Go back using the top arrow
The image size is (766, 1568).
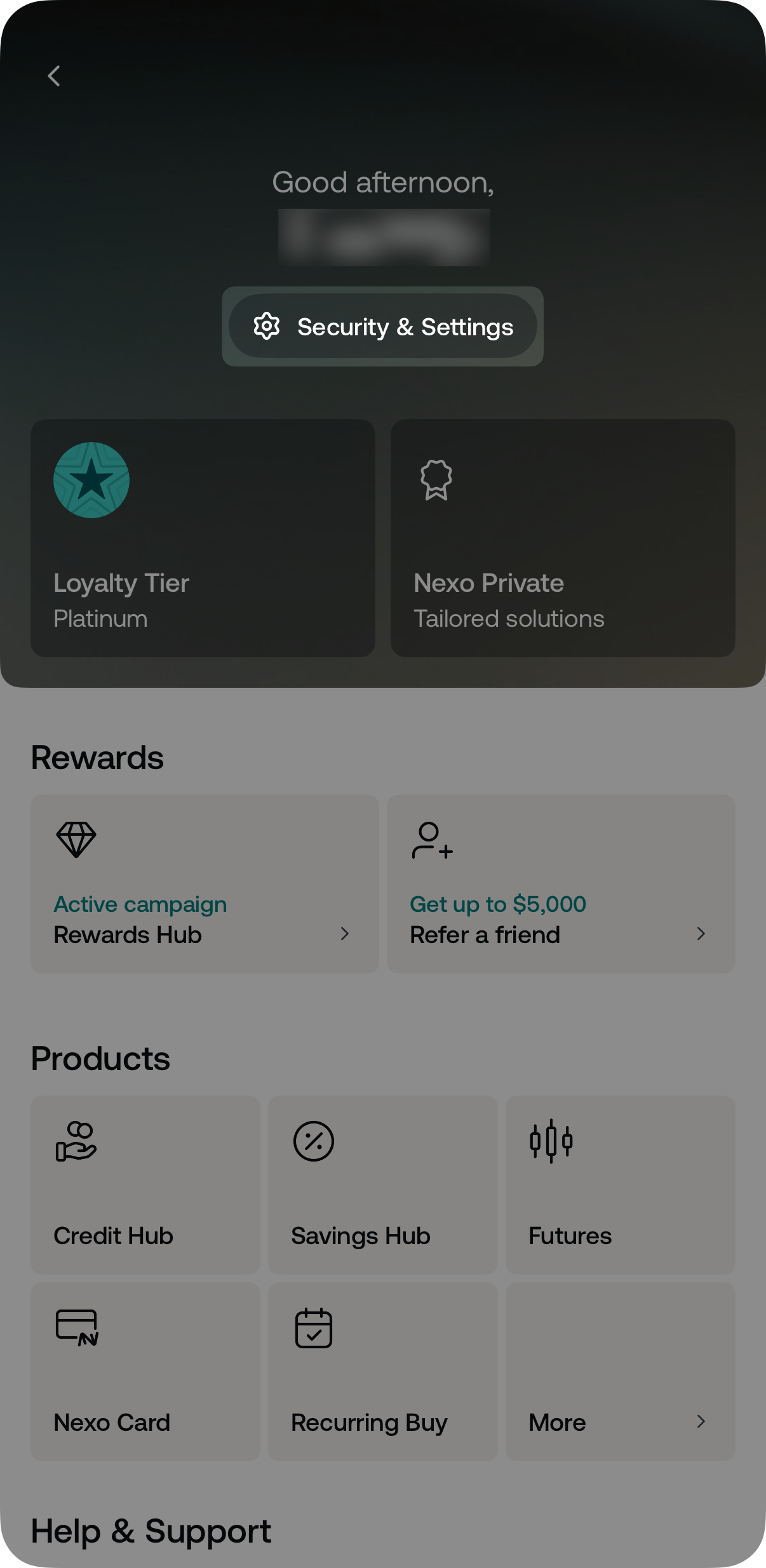(x=55, y=76)
